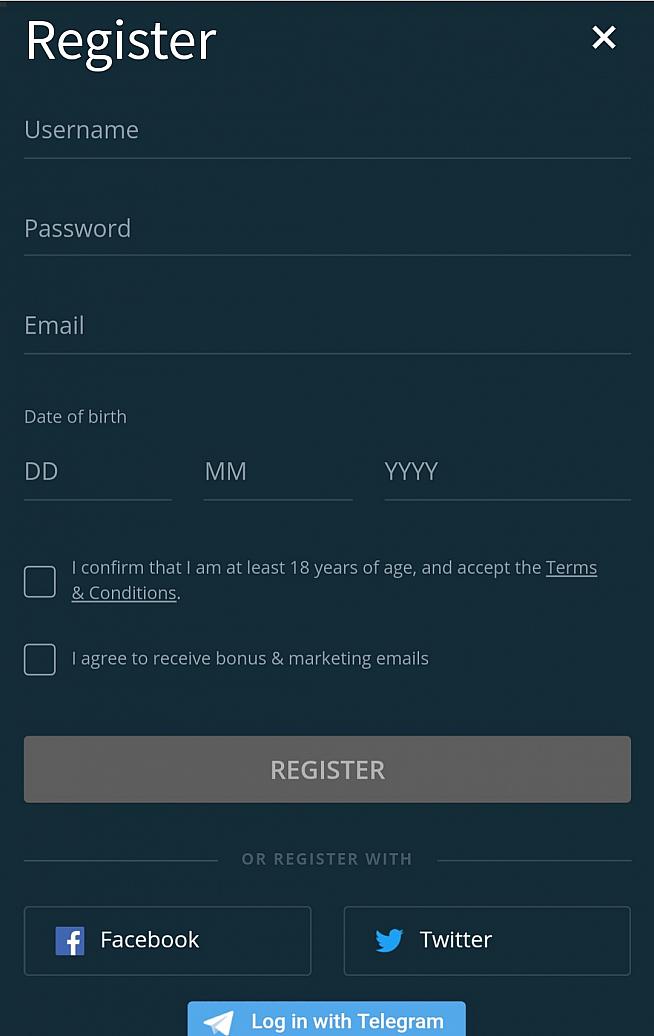Viewport: 654px width, 1036px height.
Task: Register with Facebook
Action: [x=167, y=940]
